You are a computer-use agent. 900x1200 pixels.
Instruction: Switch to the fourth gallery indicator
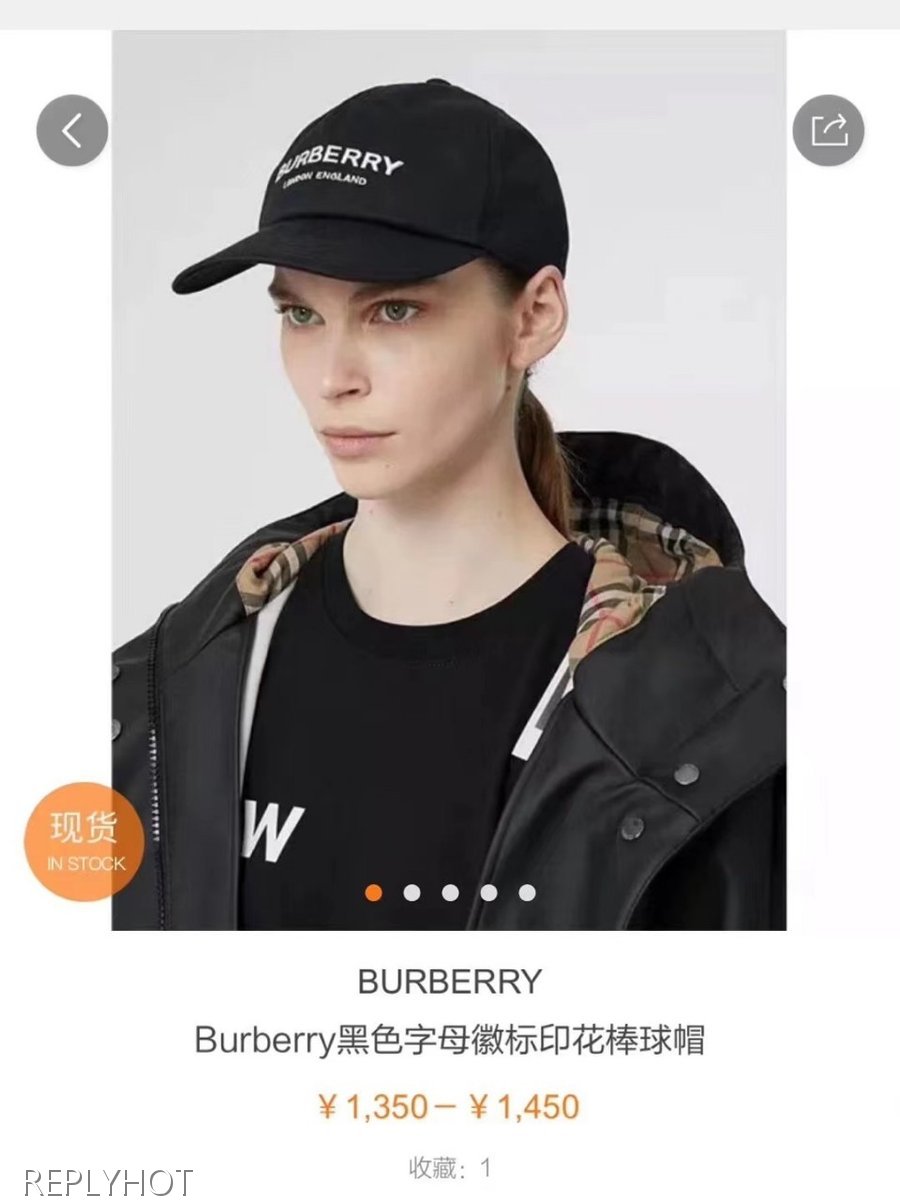[487, 890]
